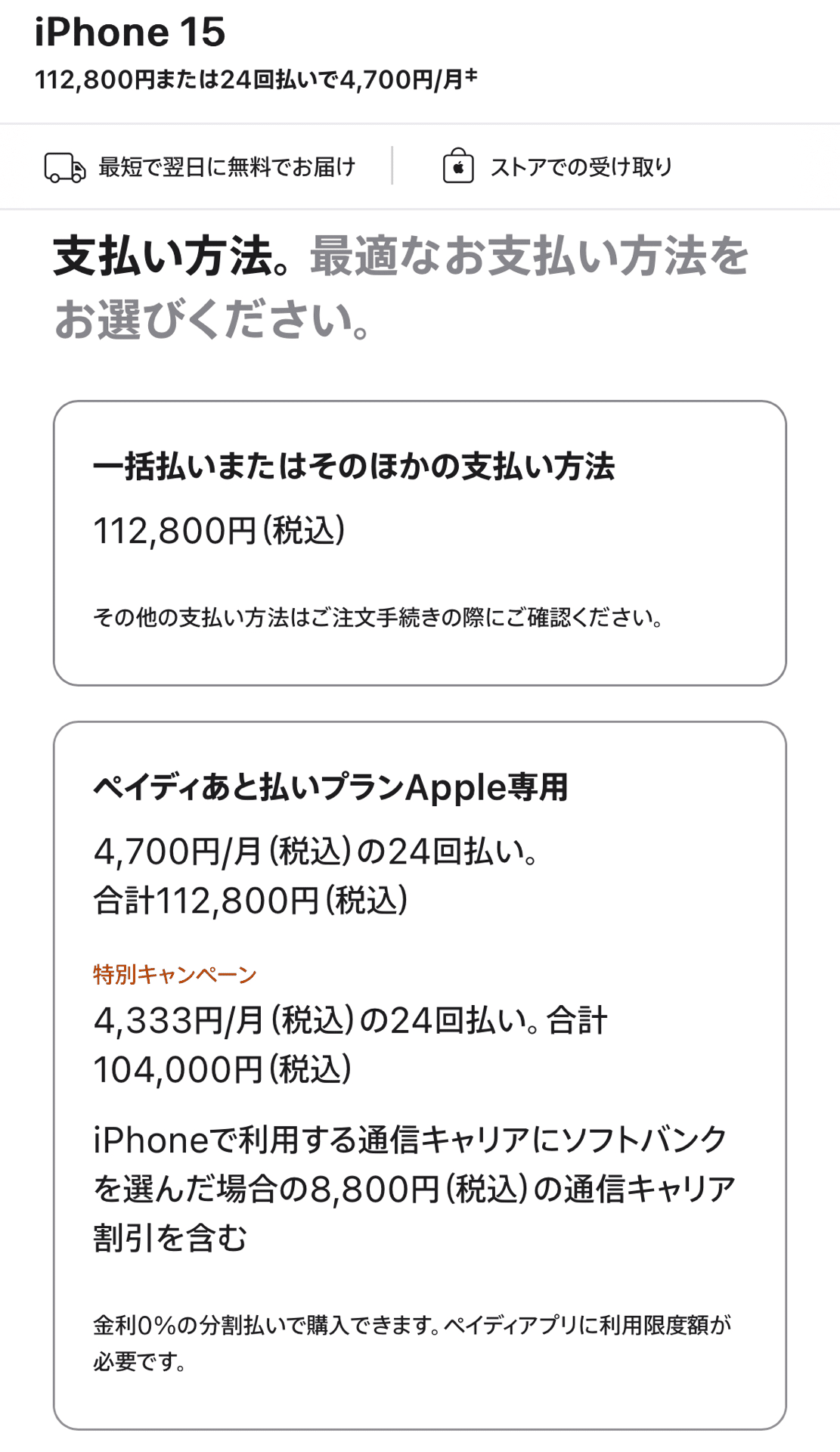The height and width of the screenshot is (1452, 840).
Task: Select the lump-sum payment option card
Action: (420, 541)
